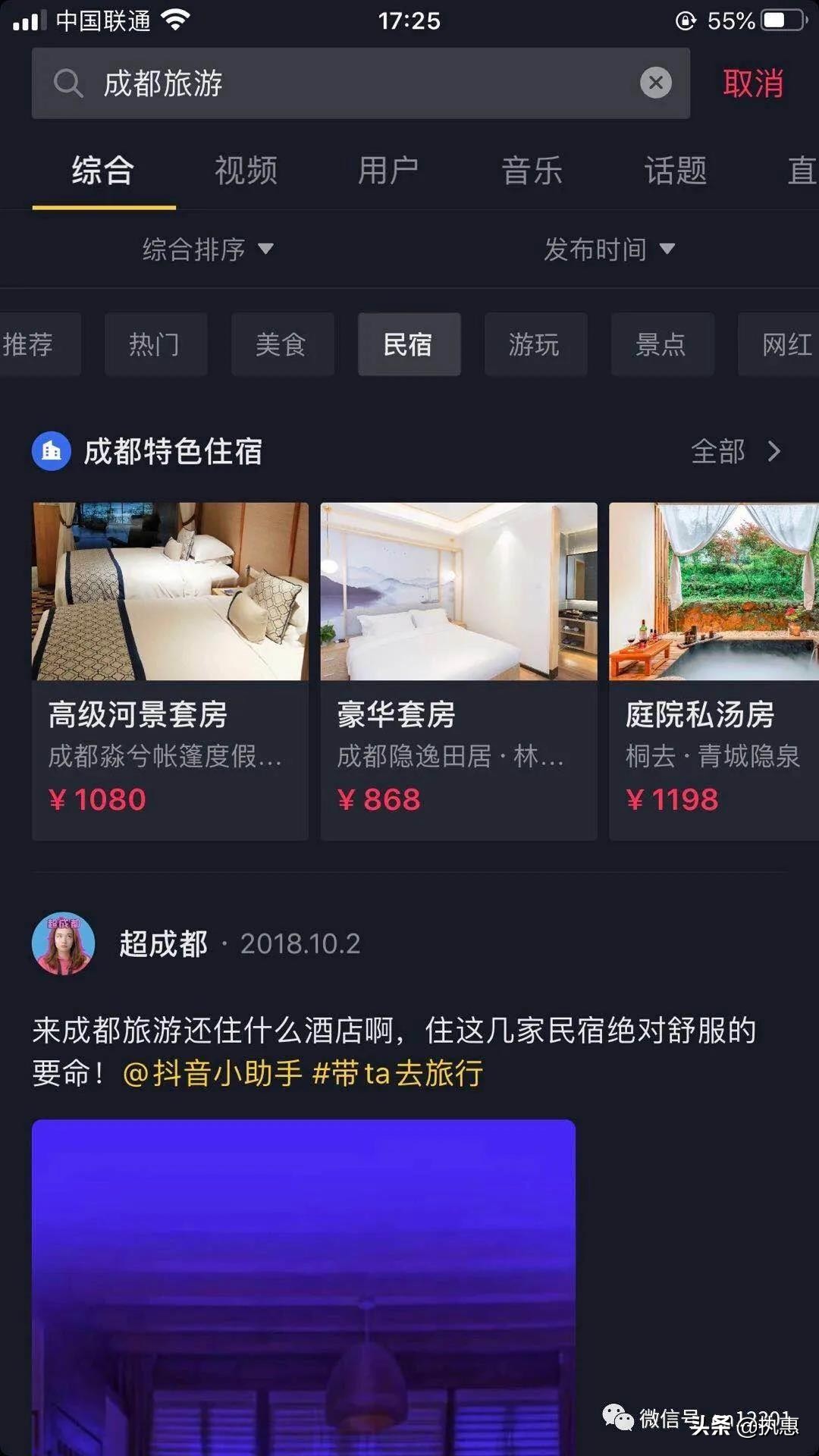This screenshot has height=1456, width=819.
Task: Enable the 美食 filter
Action: click(282, 344)
